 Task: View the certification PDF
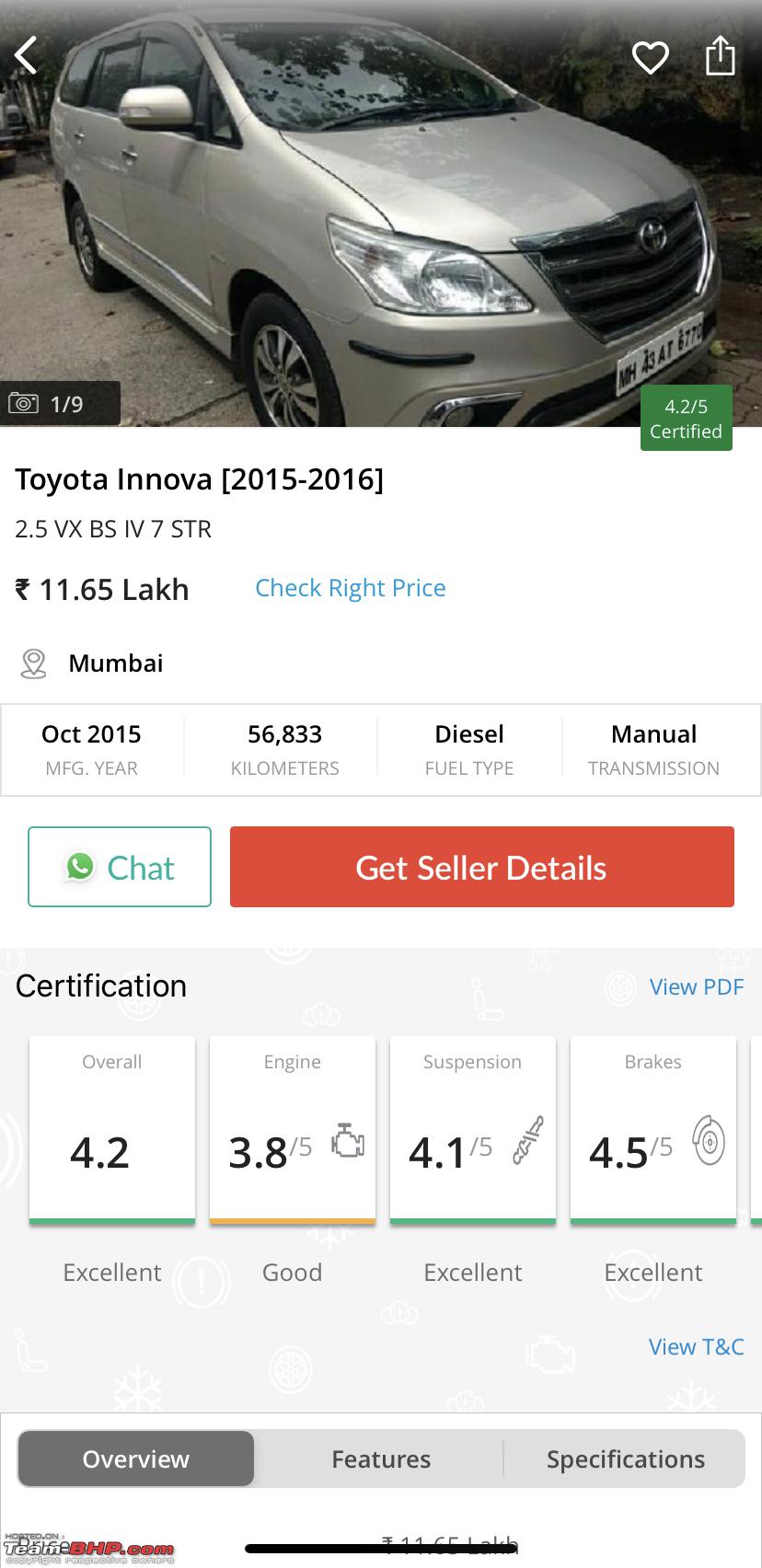pos(697,986)
